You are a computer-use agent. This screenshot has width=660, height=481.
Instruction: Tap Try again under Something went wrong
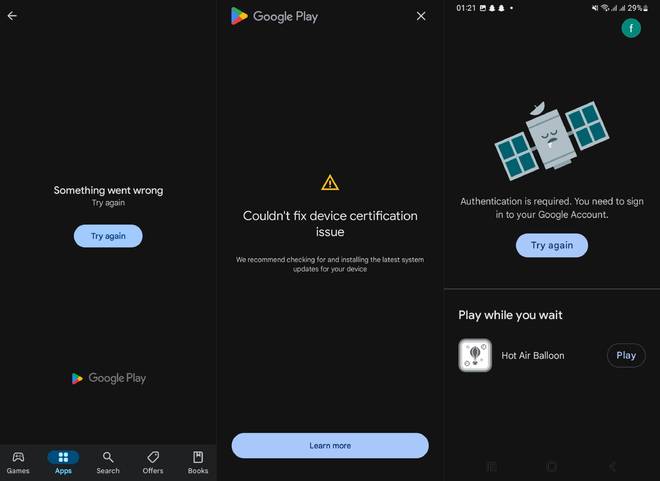(108, 236)
